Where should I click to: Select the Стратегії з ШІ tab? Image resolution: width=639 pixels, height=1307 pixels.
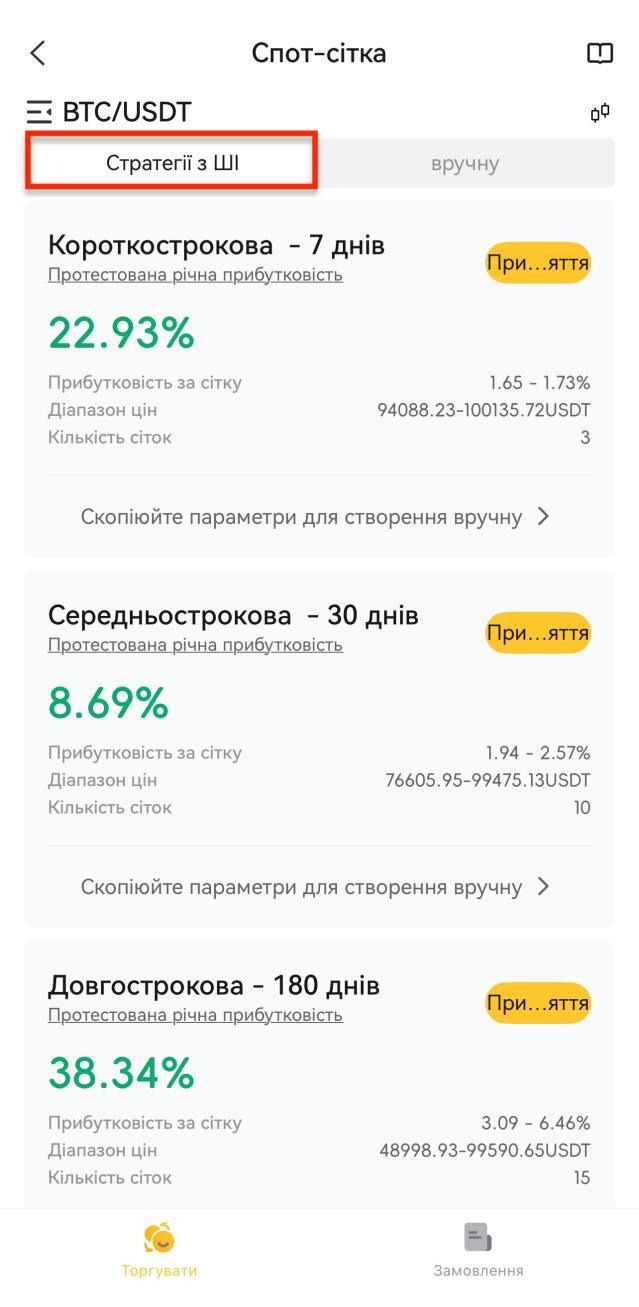(x=172, y=163)
